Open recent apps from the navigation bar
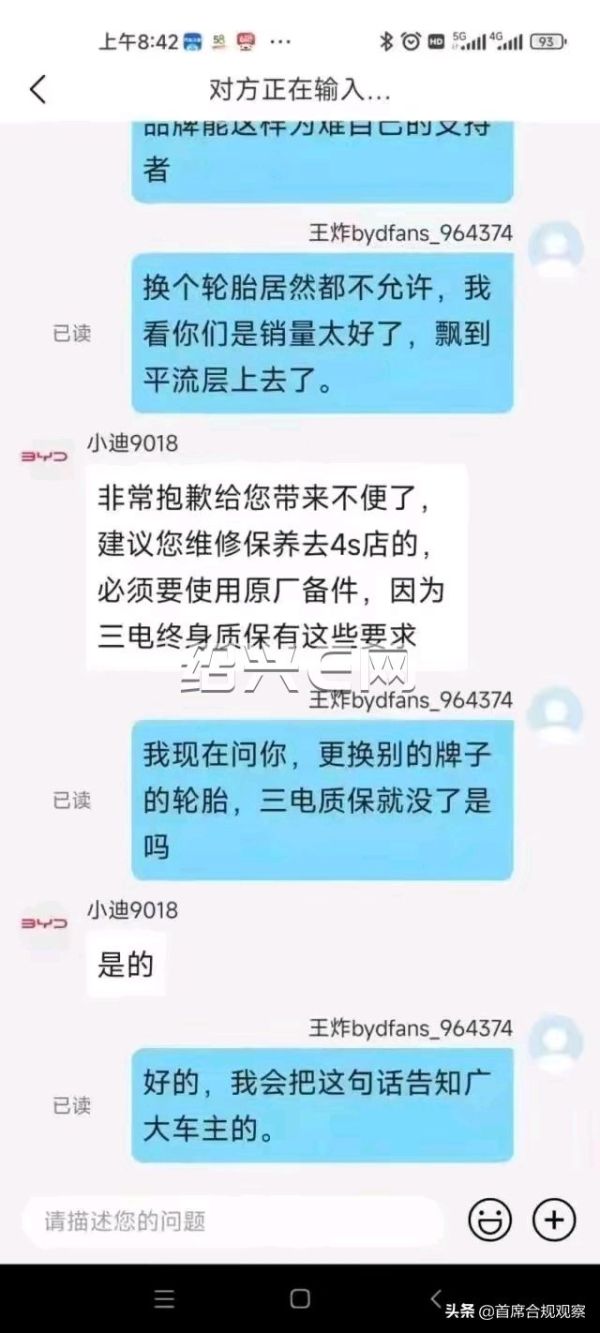The height and width of the screenshot is (1333, 600). (x=164, y=1299)
